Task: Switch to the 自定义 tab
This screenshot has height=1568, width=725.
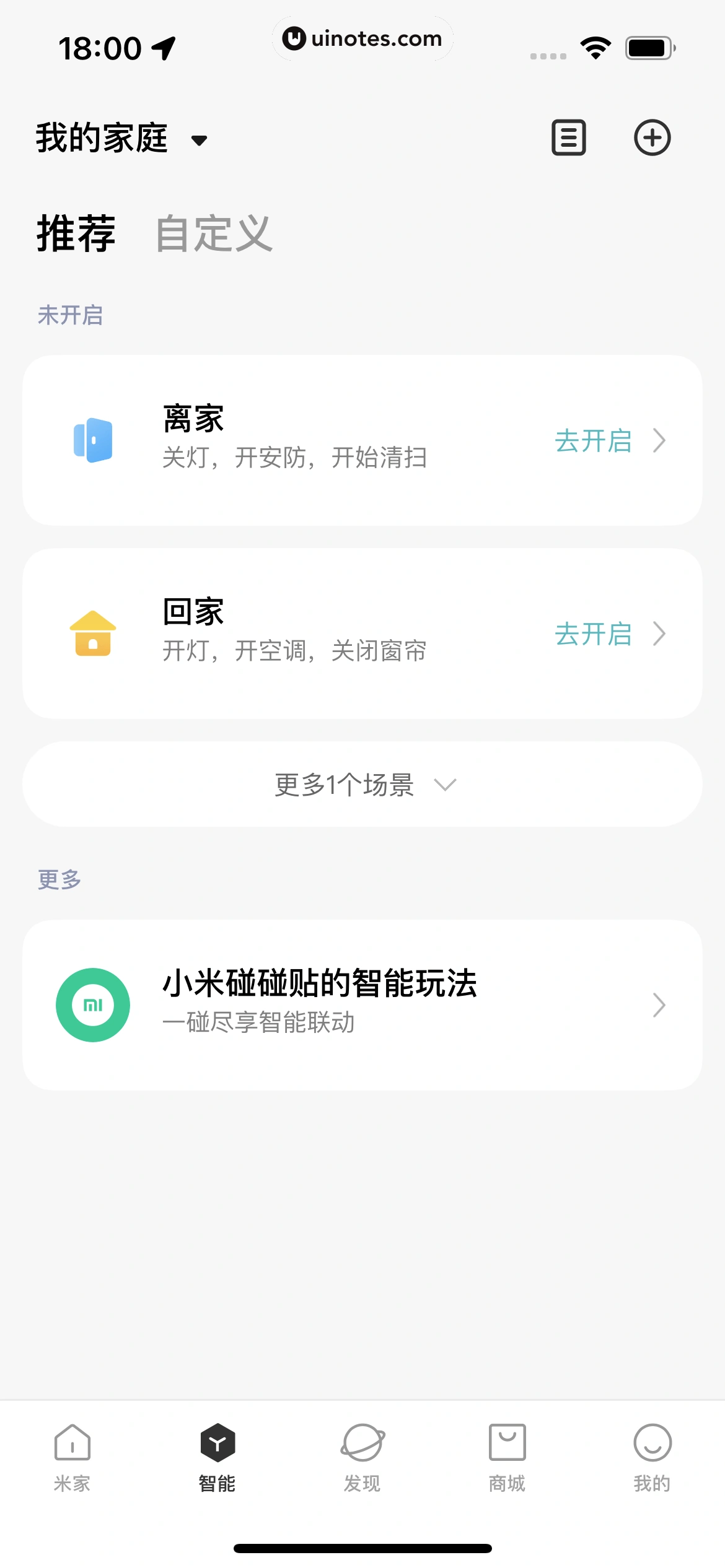Action: click(214, 234)
